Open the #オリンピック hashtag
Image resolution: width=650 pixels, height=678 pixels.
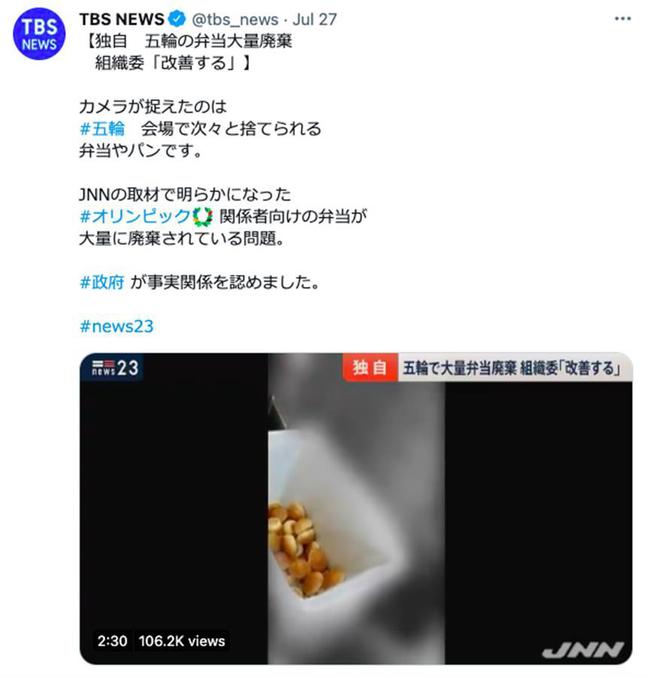tap(133, 217)
